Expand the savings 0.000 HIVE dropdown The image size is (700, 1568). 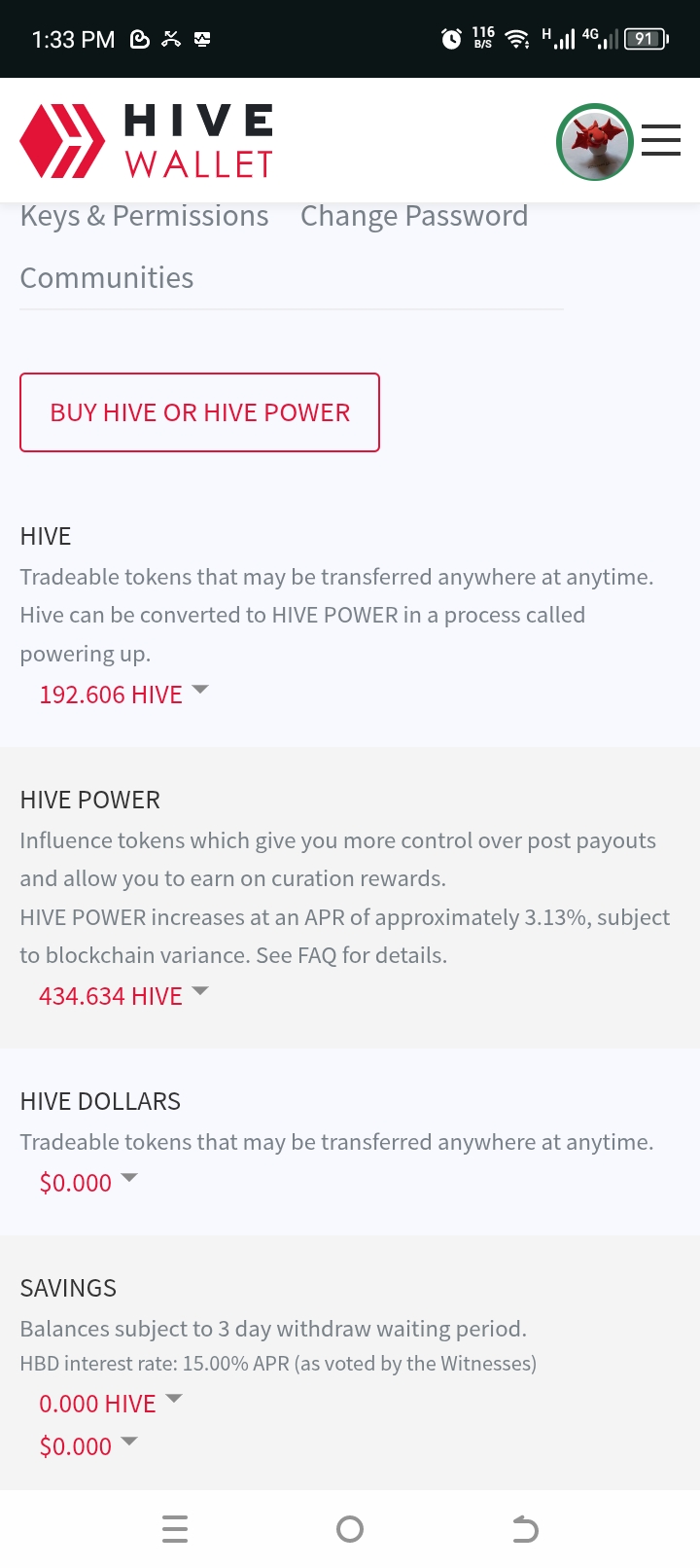tap(109, 1404)
